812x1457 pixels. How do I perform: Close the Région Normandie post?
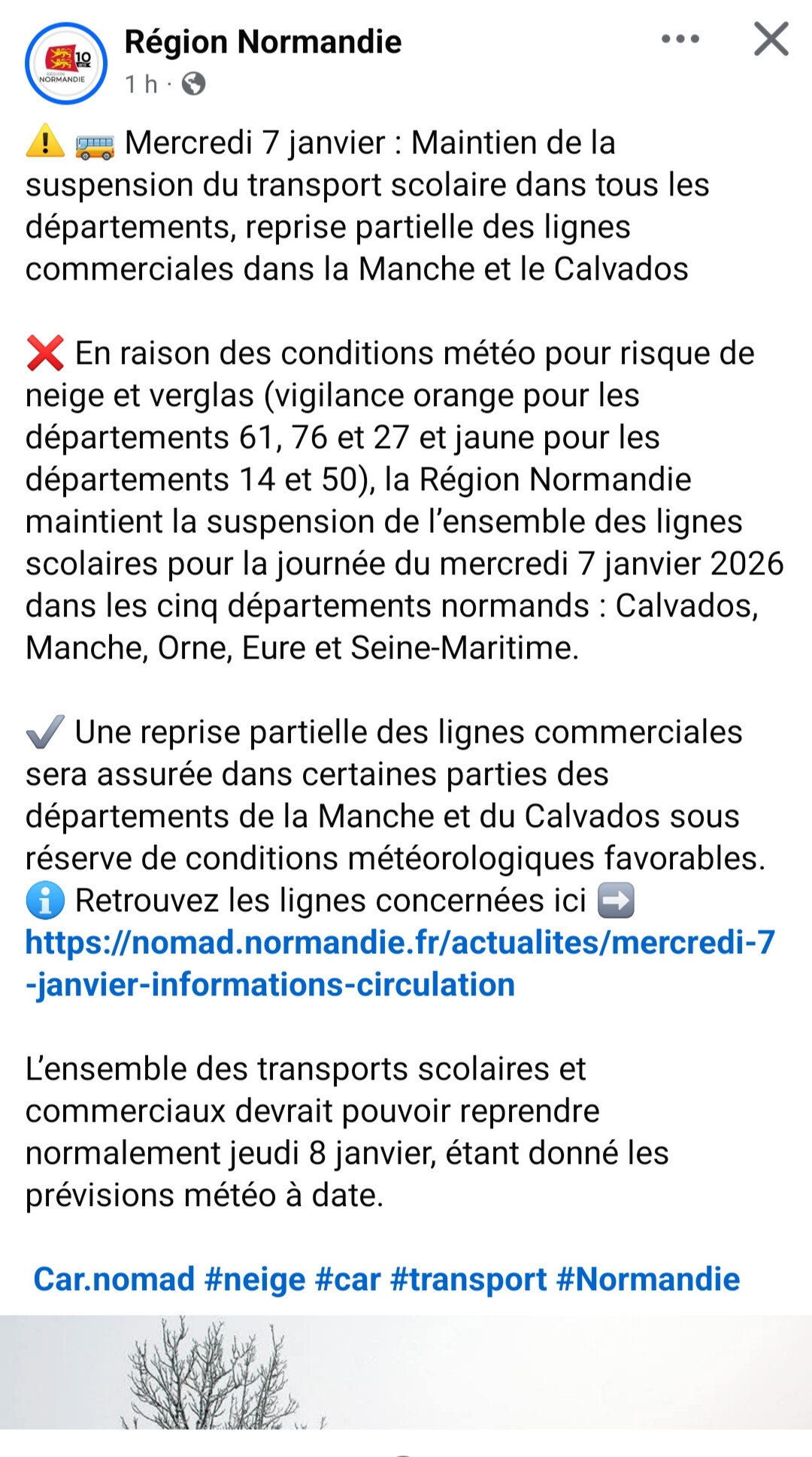771,39
